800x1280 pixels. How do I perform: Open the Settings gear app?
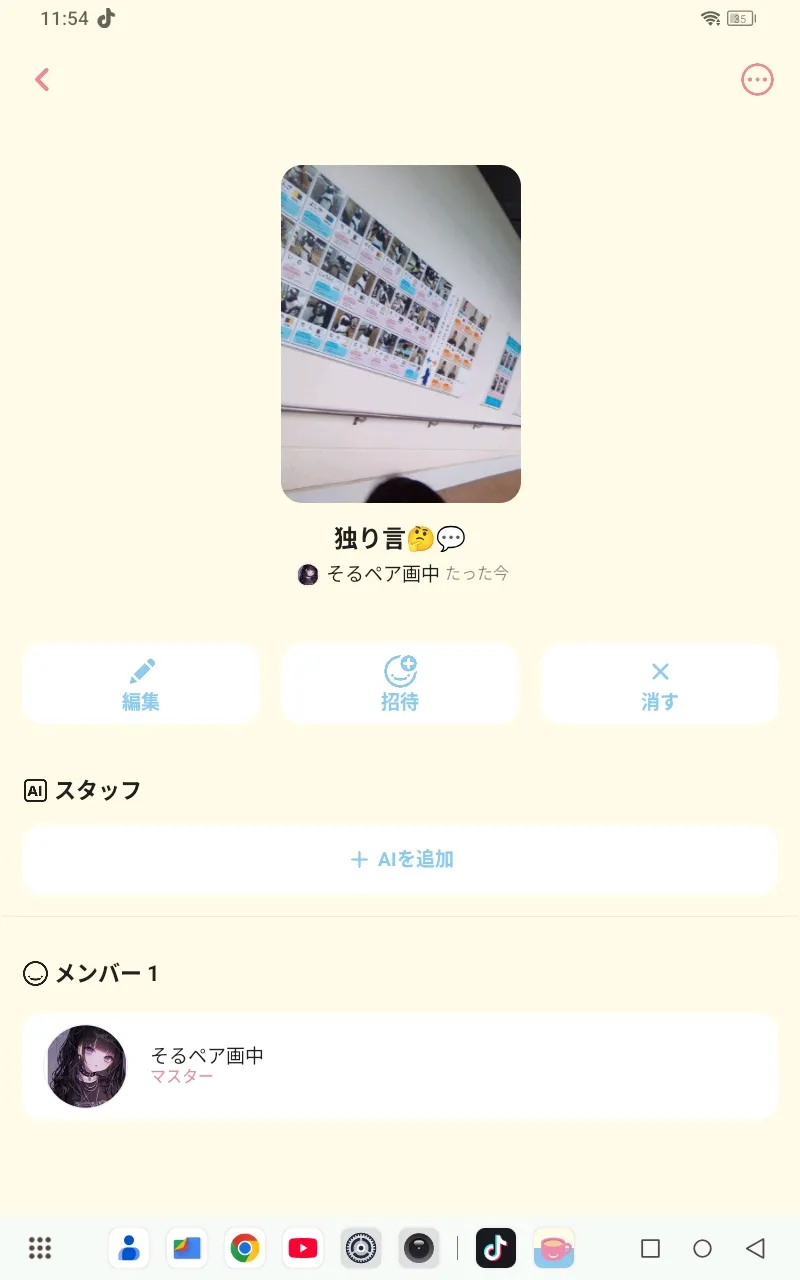pyautogui.click(x=360, y=1248)
